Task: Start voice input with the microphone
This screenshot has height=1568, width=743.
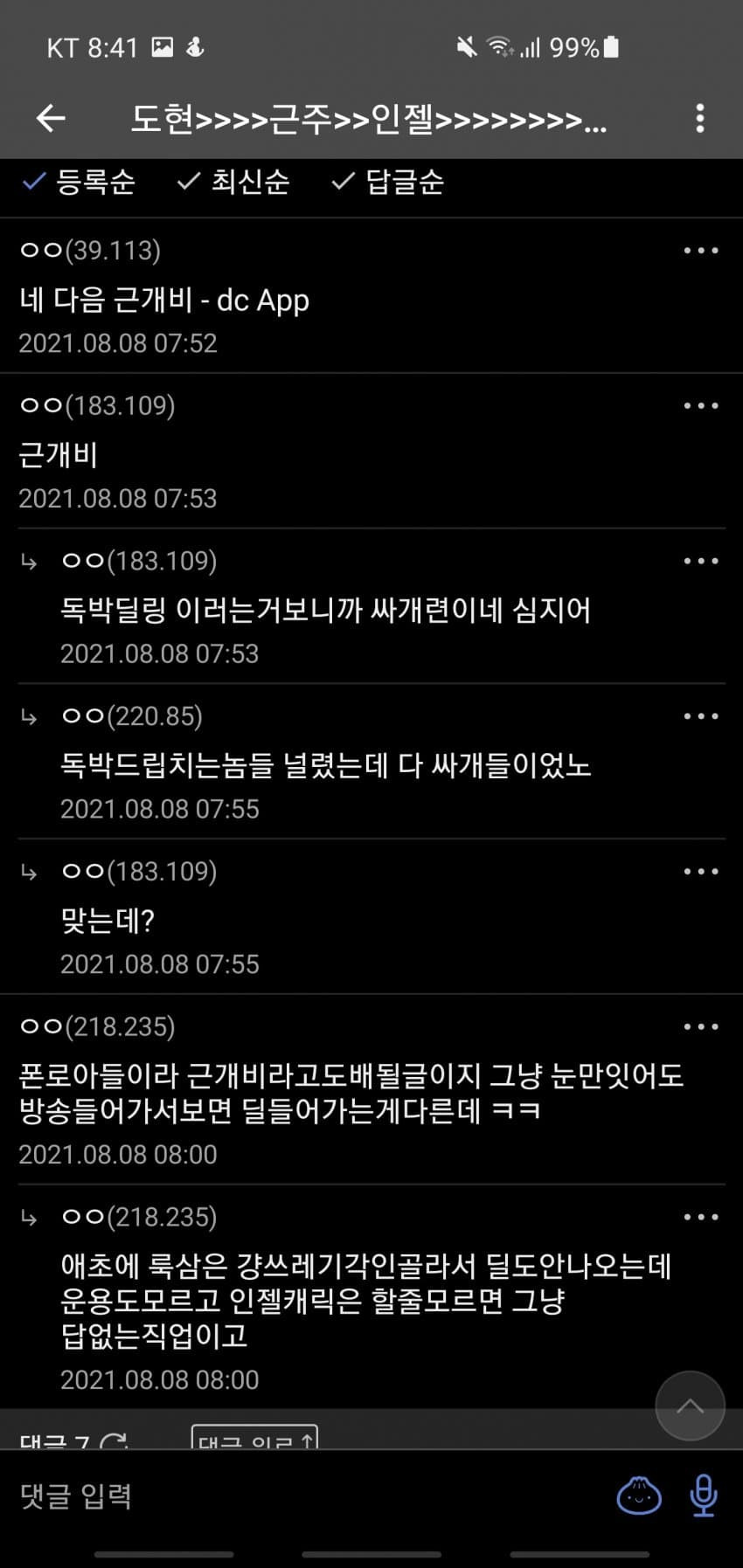Action: 704,1496
